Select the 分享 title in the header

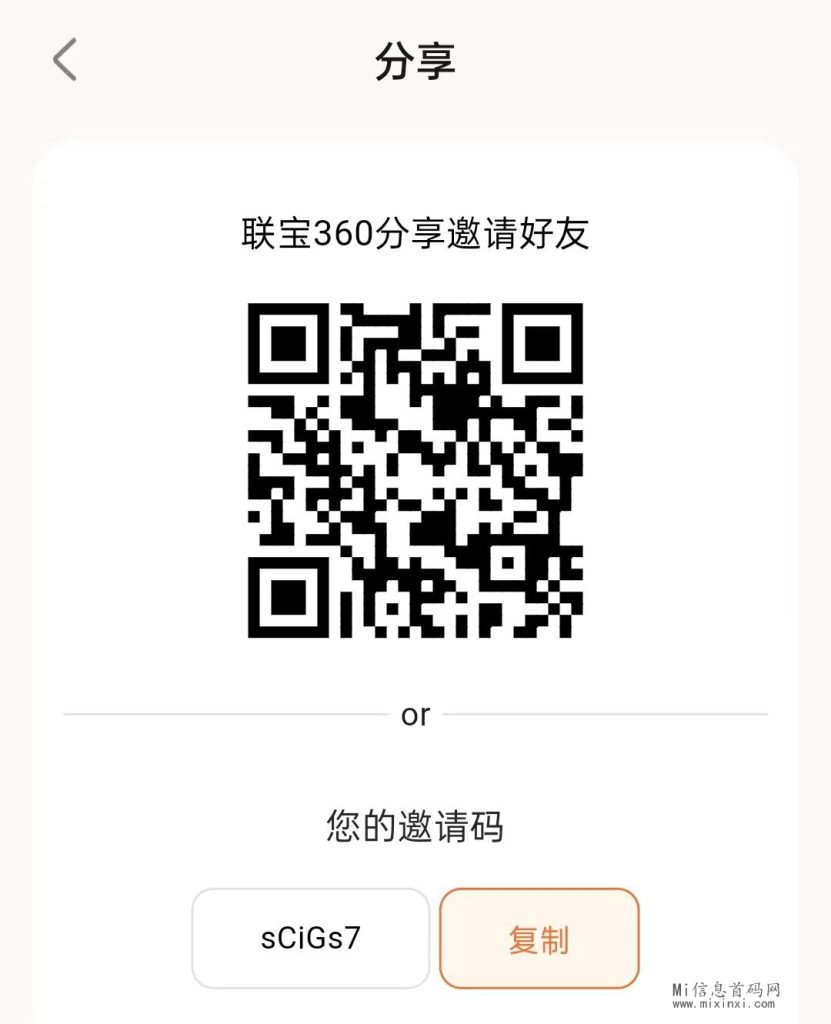pos(415,58)
